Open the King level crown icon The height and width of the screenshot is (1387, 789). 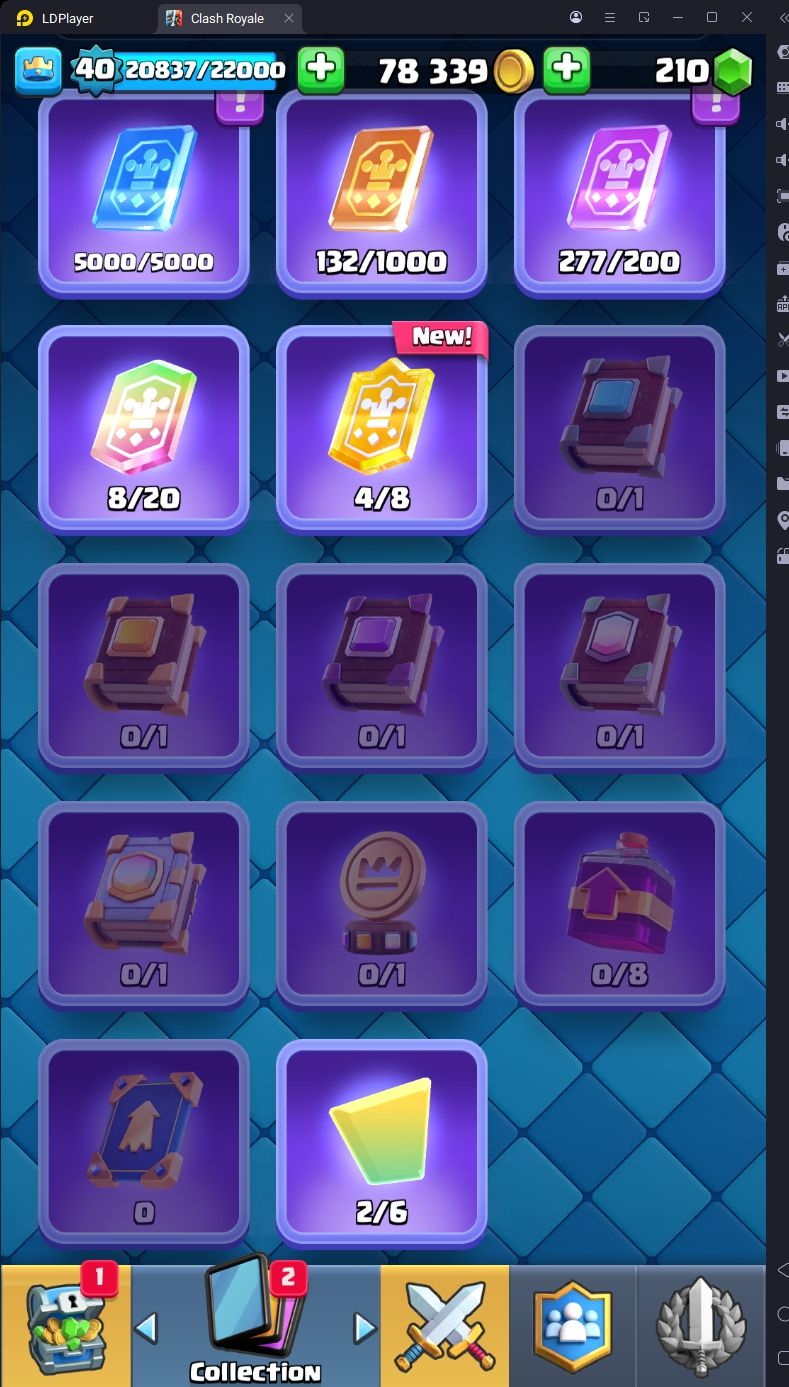point(38,69)
